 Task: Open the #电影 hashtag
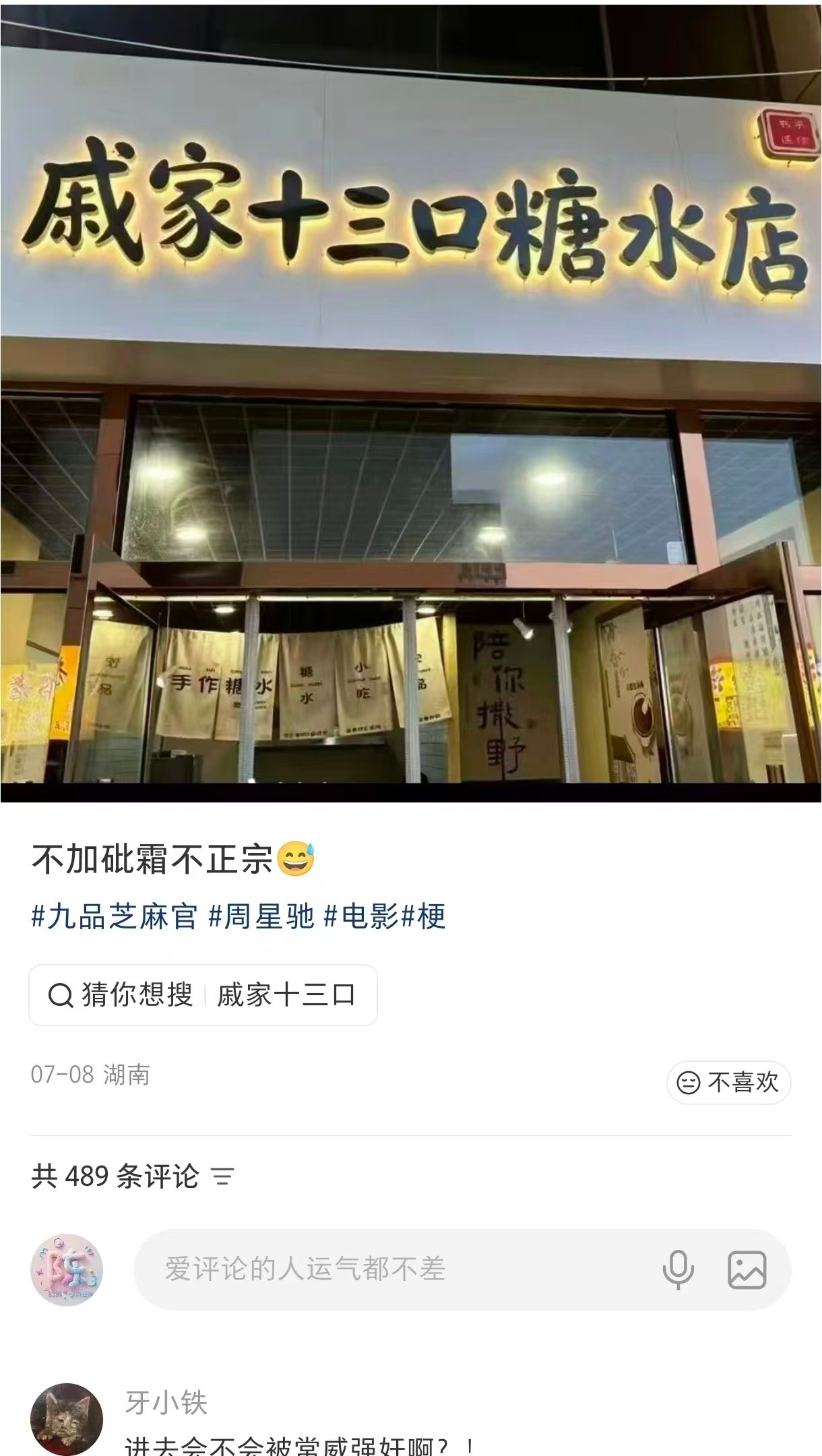[361, 917]
